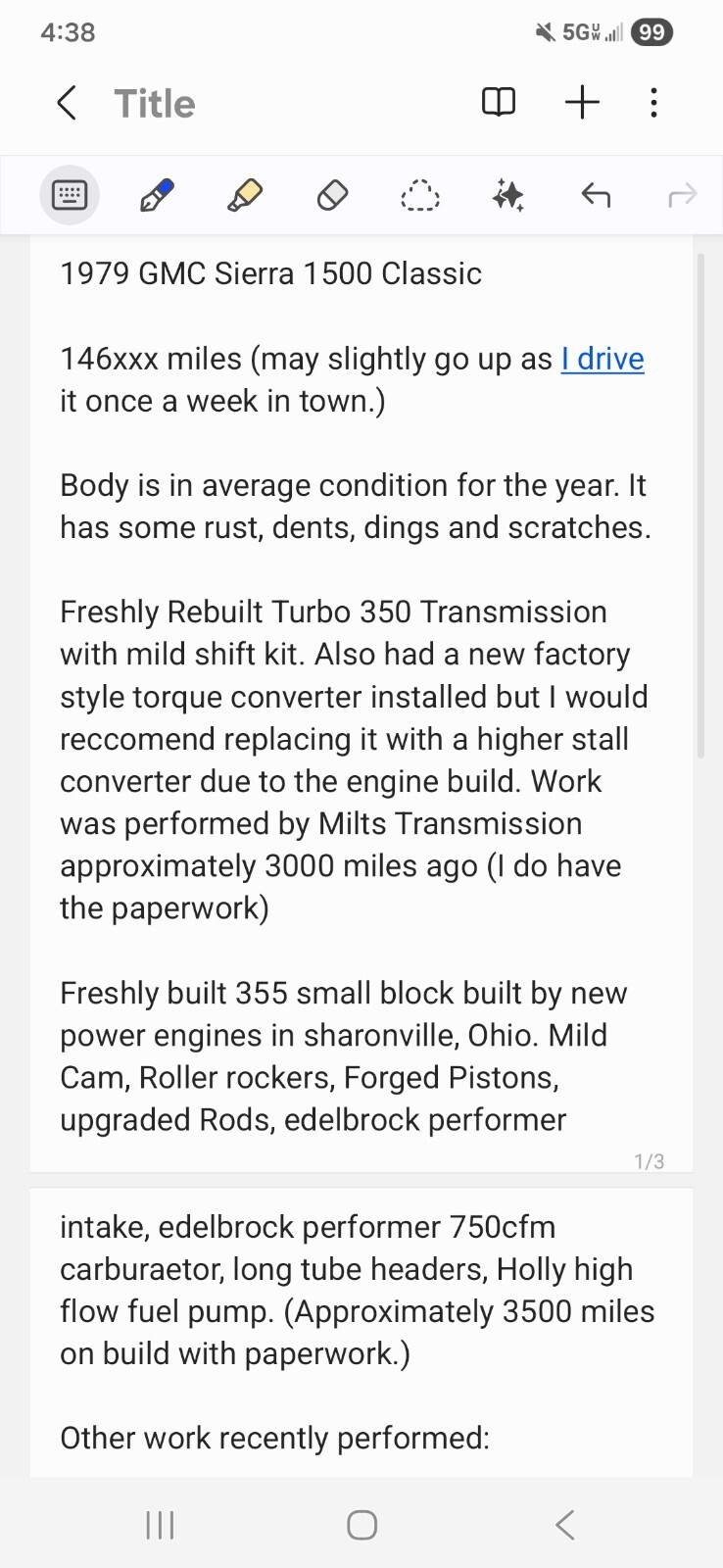723x1568 pixels.
Task: Open the underlined "I drive" link
Action: pyautogui.click(x=602, y=359)
